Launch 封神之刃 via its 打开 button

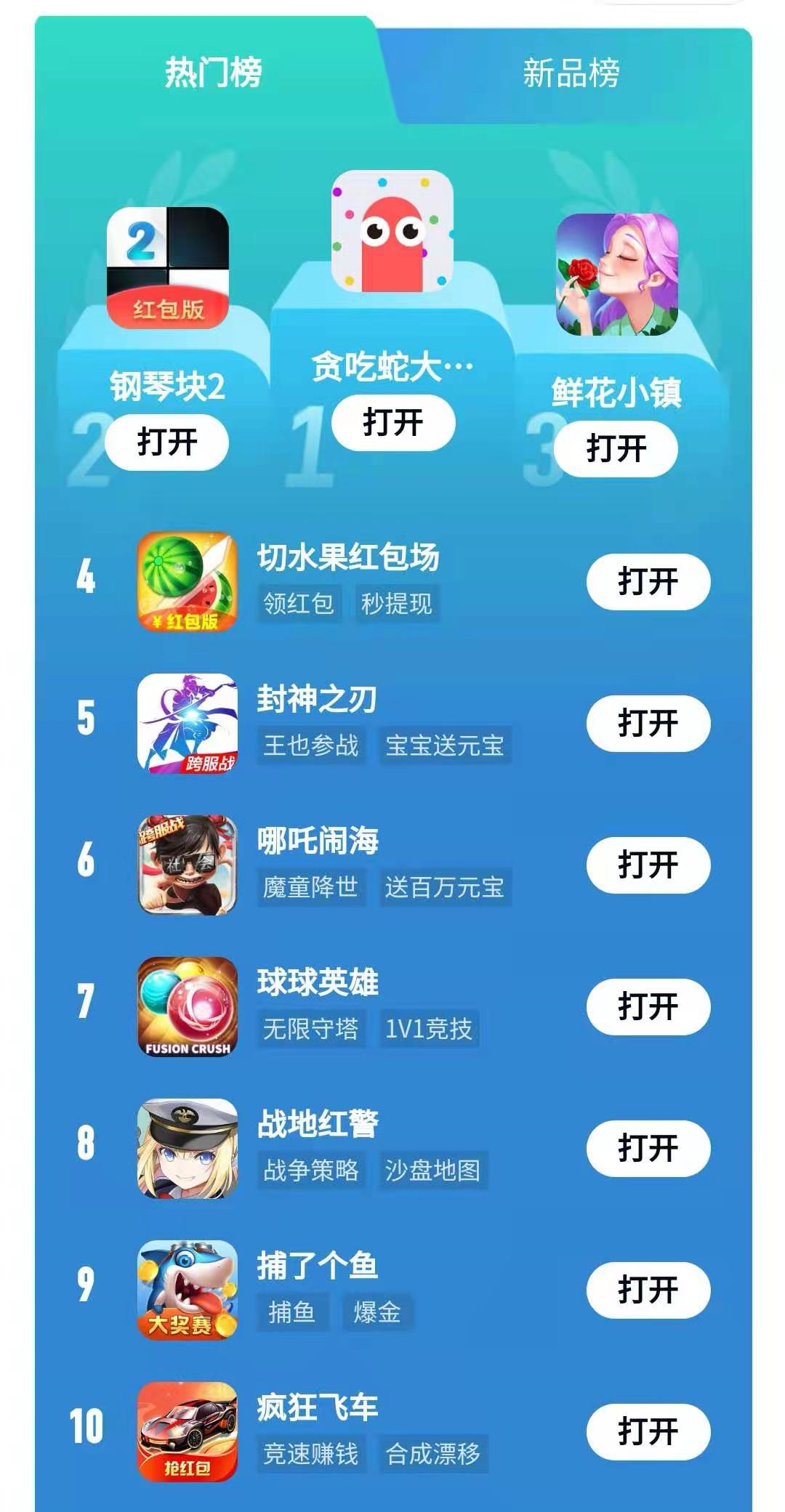point(648,724)
